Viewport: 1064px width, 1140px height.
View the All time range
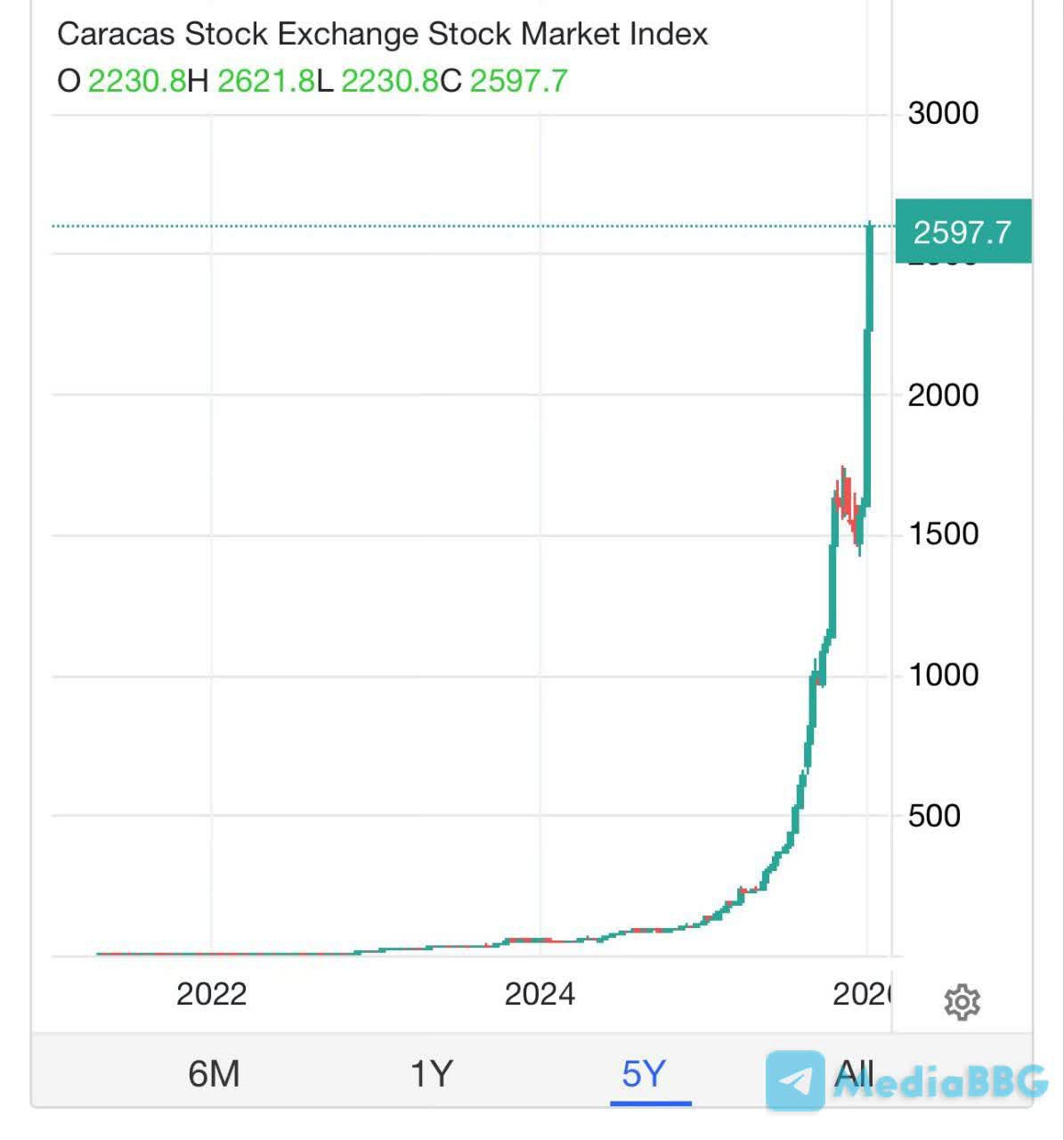tap(853, 1073)
